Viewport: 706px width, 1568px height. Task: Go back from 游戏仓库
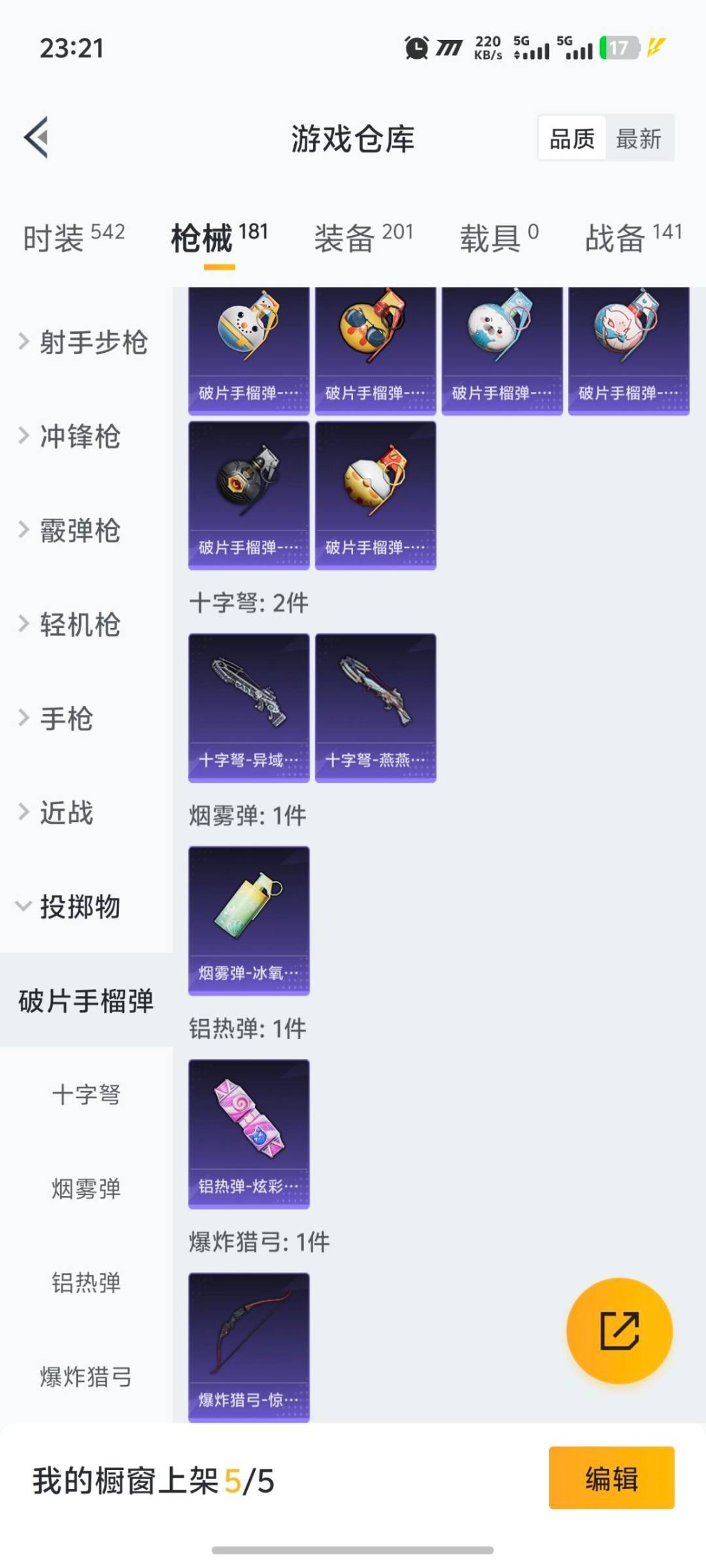(37, 138)
